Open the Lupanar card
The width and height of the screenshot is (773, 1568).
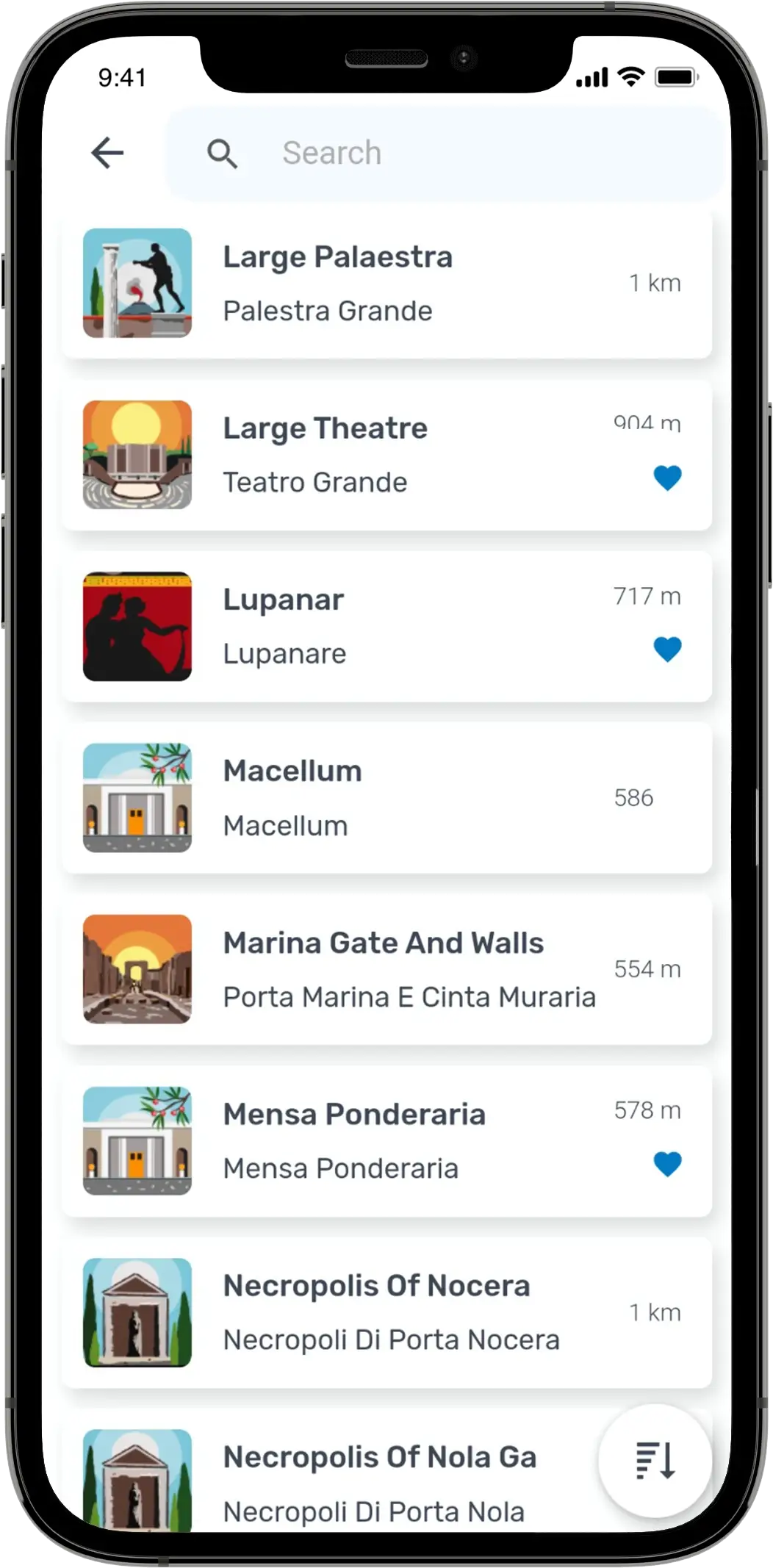tap(386, 626)
